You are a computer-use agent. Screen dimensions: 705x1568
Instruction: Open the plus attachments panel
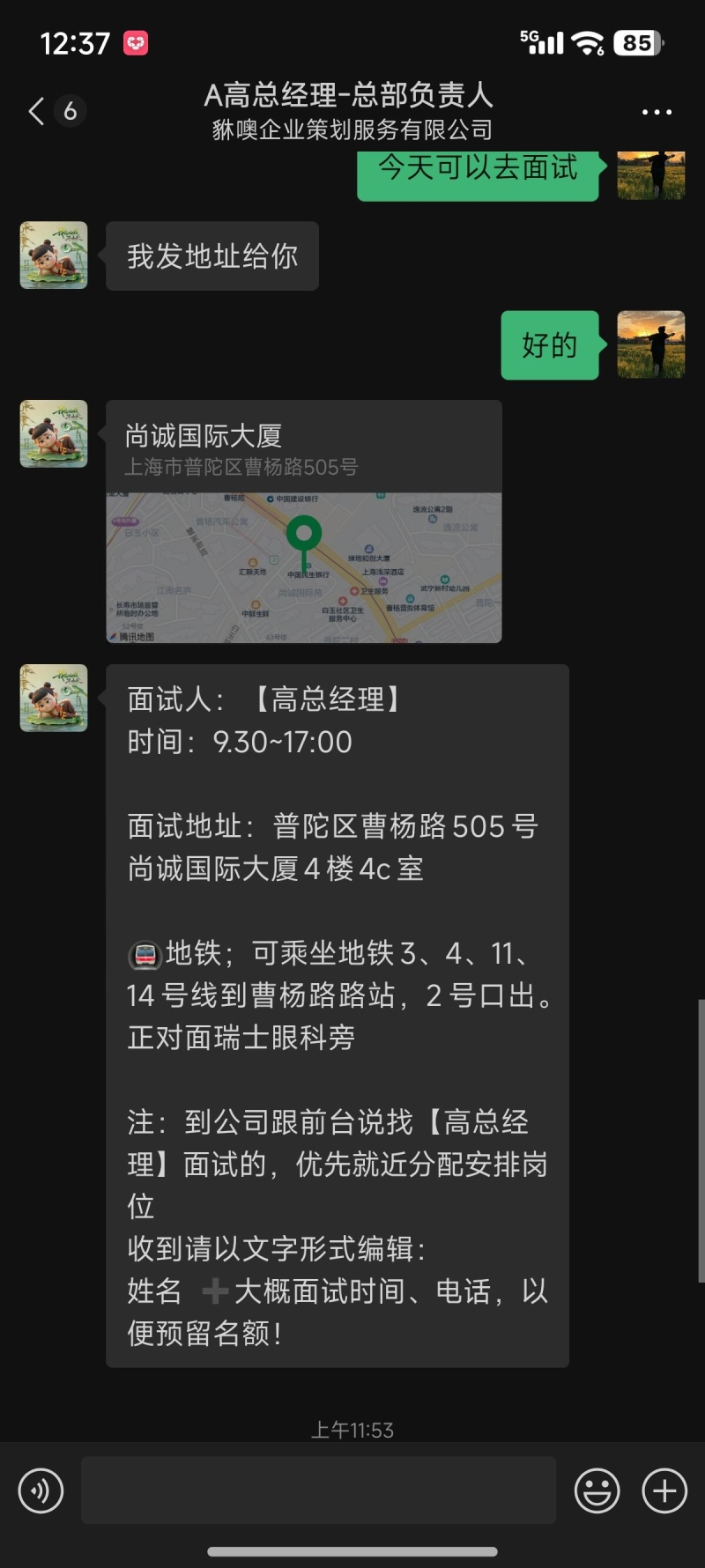(x=664, y=1490)
